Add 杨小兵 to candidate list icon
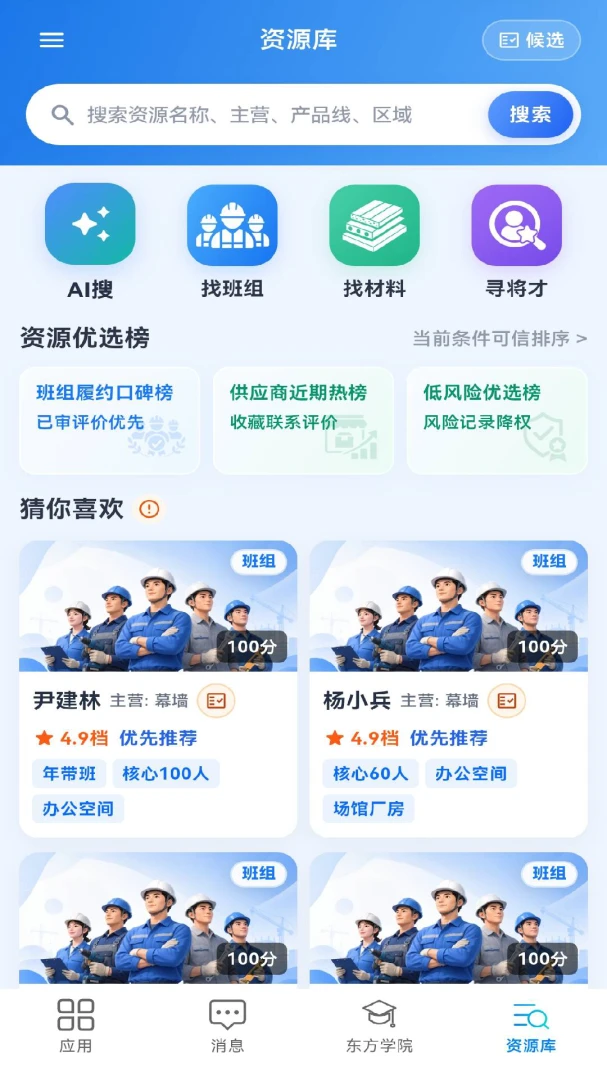 tap(506, 701)
